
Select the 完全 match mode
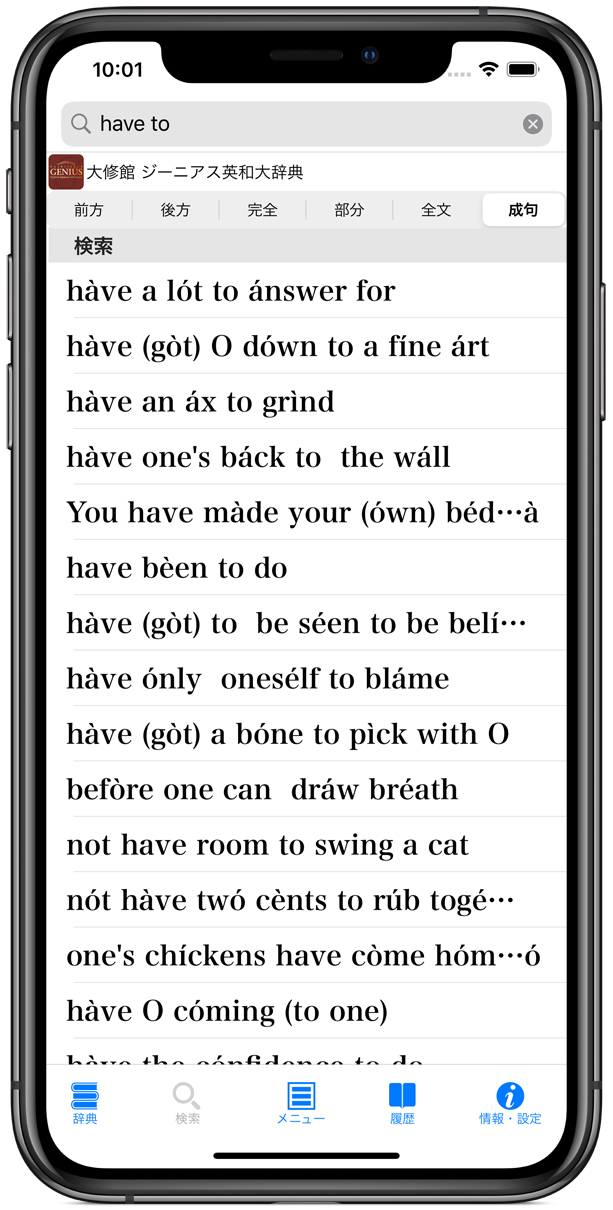[x=262, y=210]
